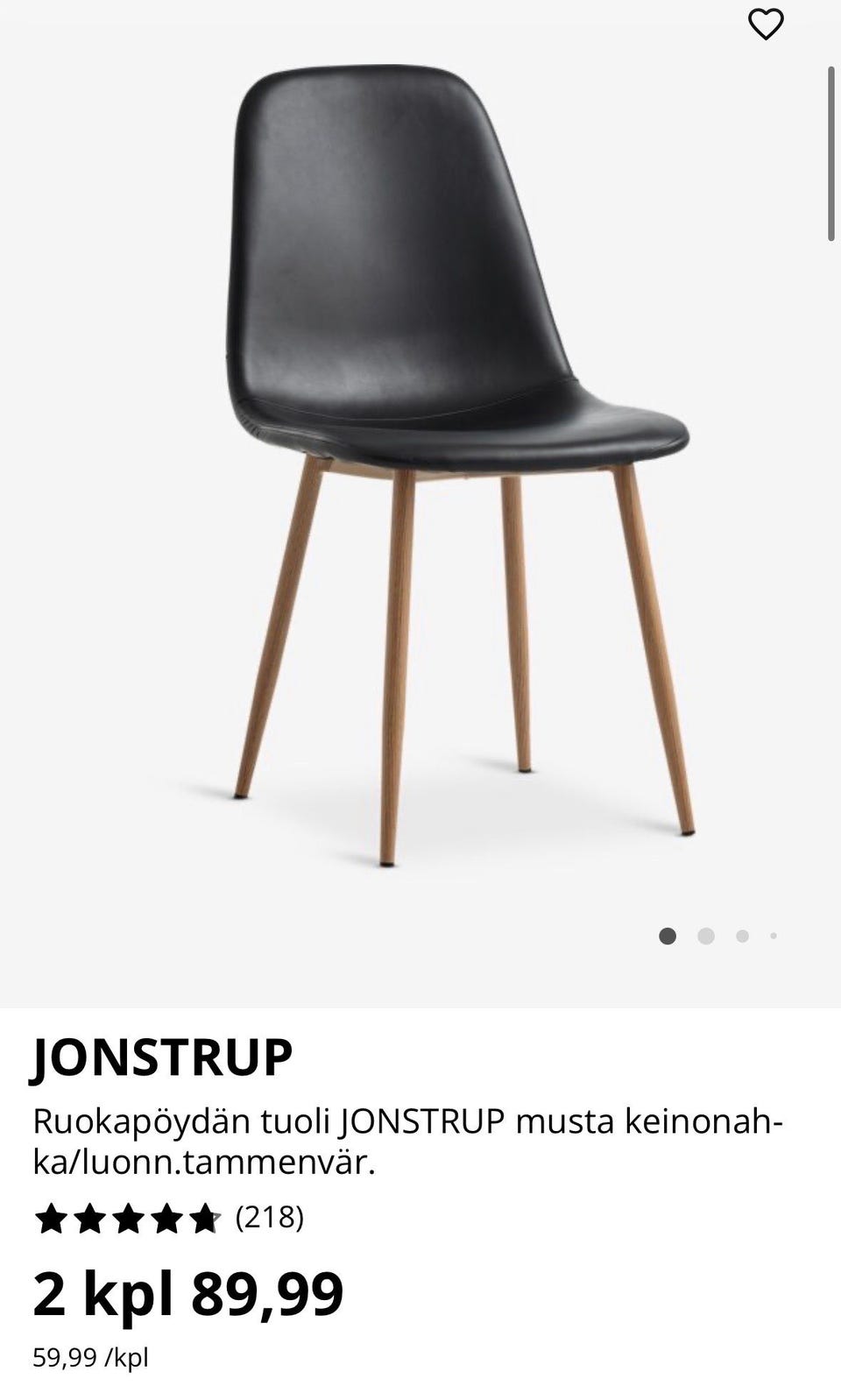Open the 218 customer reviews
The height and width of the screenshot is (1400, 841).
pyautogui.click(x=269, y=1217)
